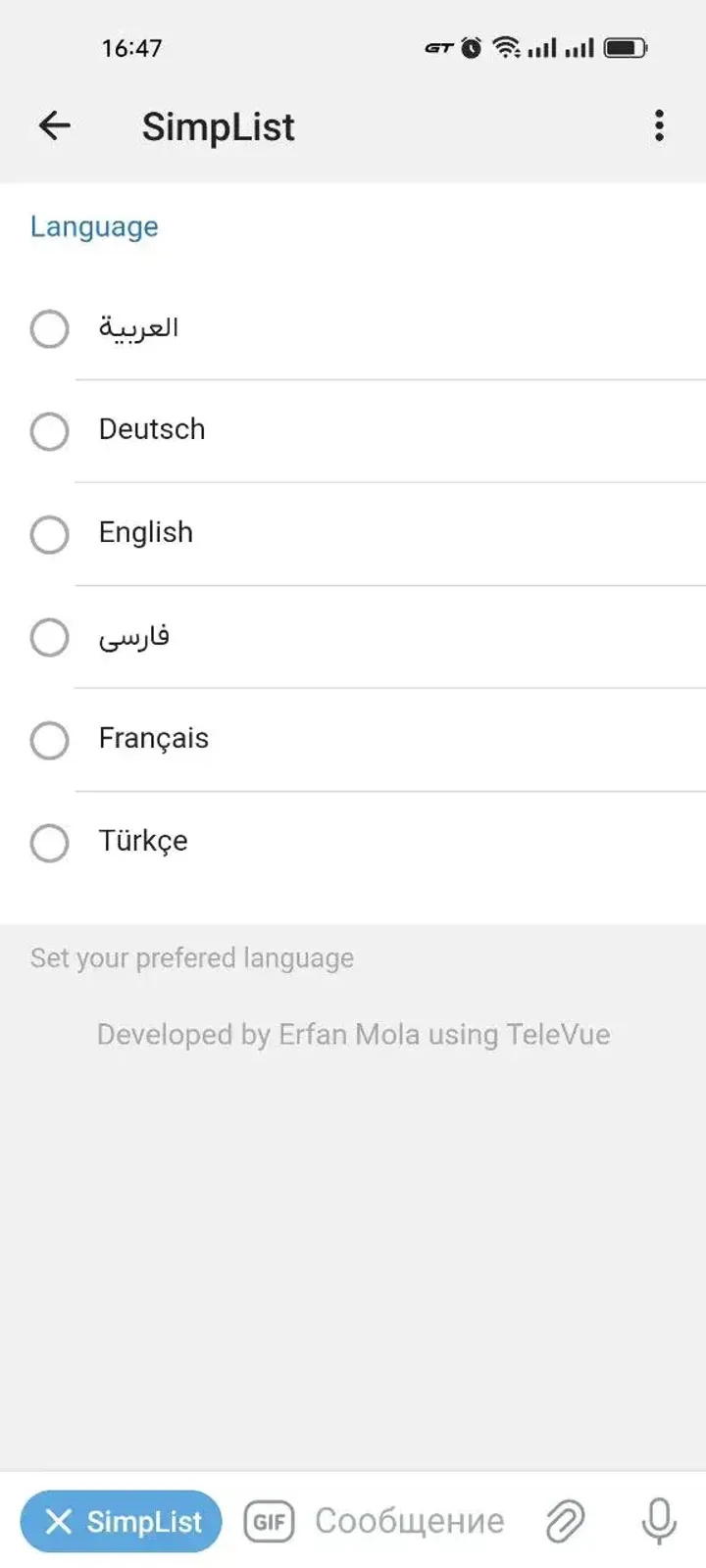Attach a file with the paperclip icon
This screenshot has width=706, height=1568.
tap(564, 1521)
